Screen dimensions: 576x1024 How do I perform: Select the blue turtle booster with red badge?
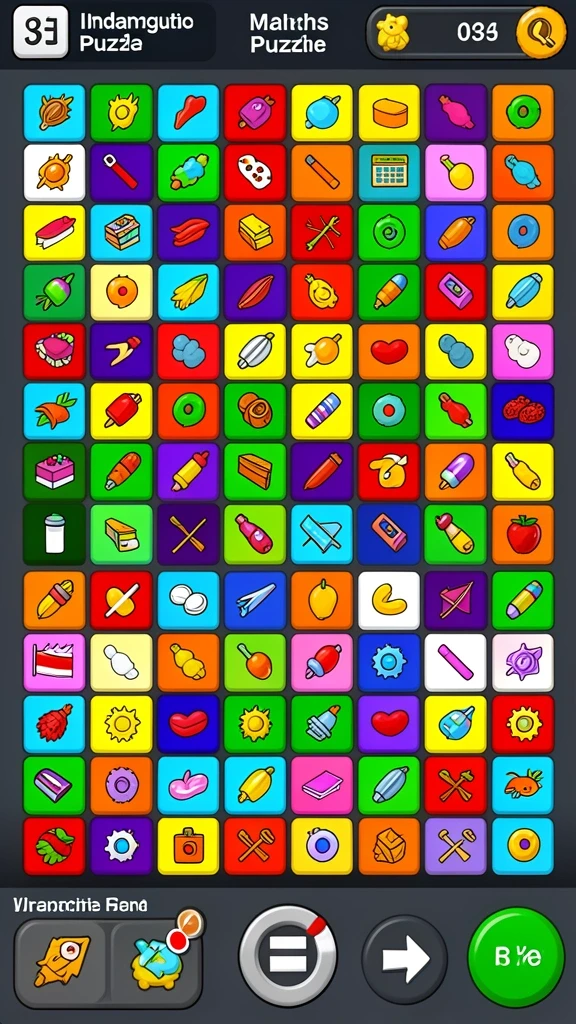[155, 957]
